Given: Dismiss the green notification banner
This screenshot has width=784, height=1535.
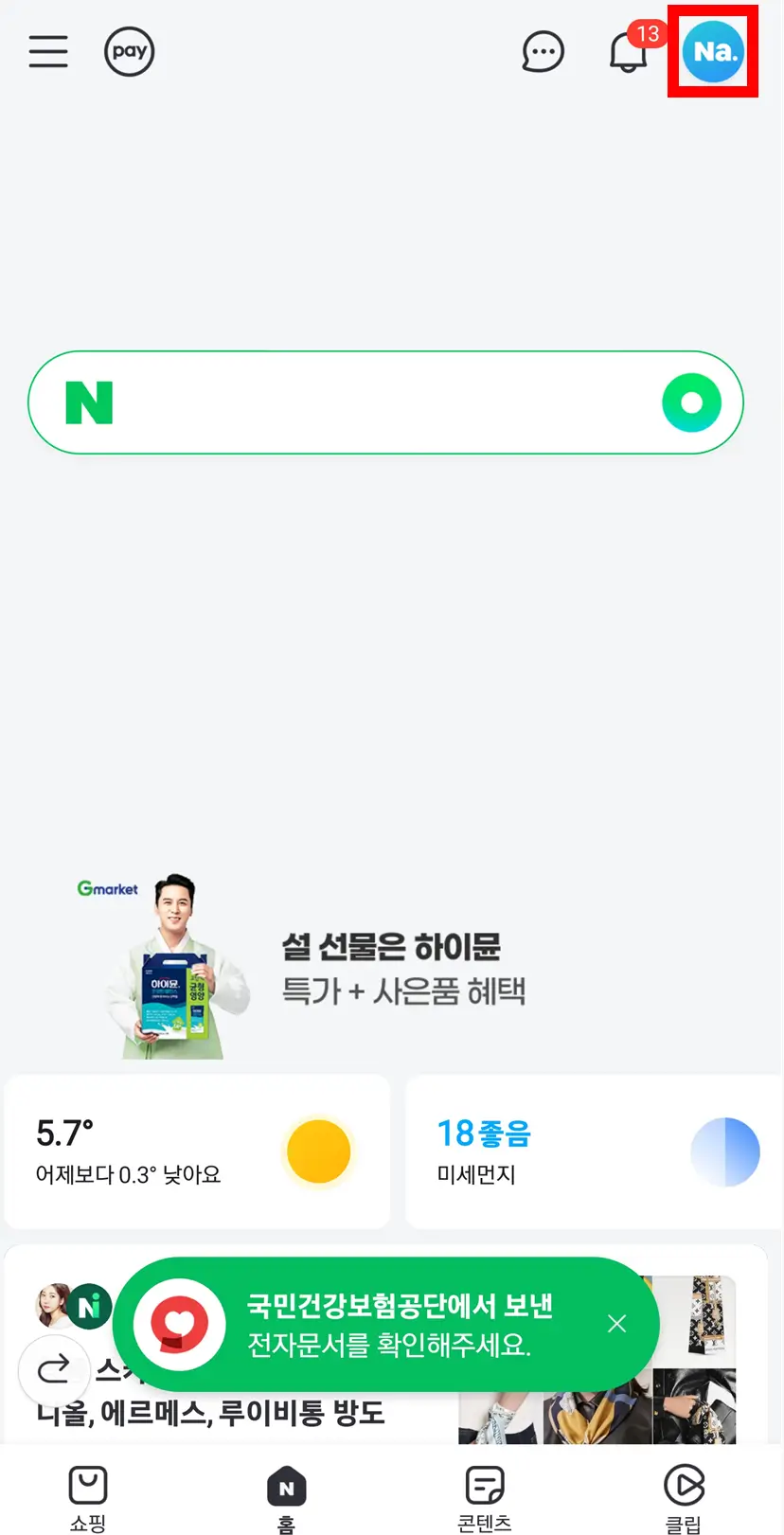Looking at the screenshot, I should [x=616, y=1323].
